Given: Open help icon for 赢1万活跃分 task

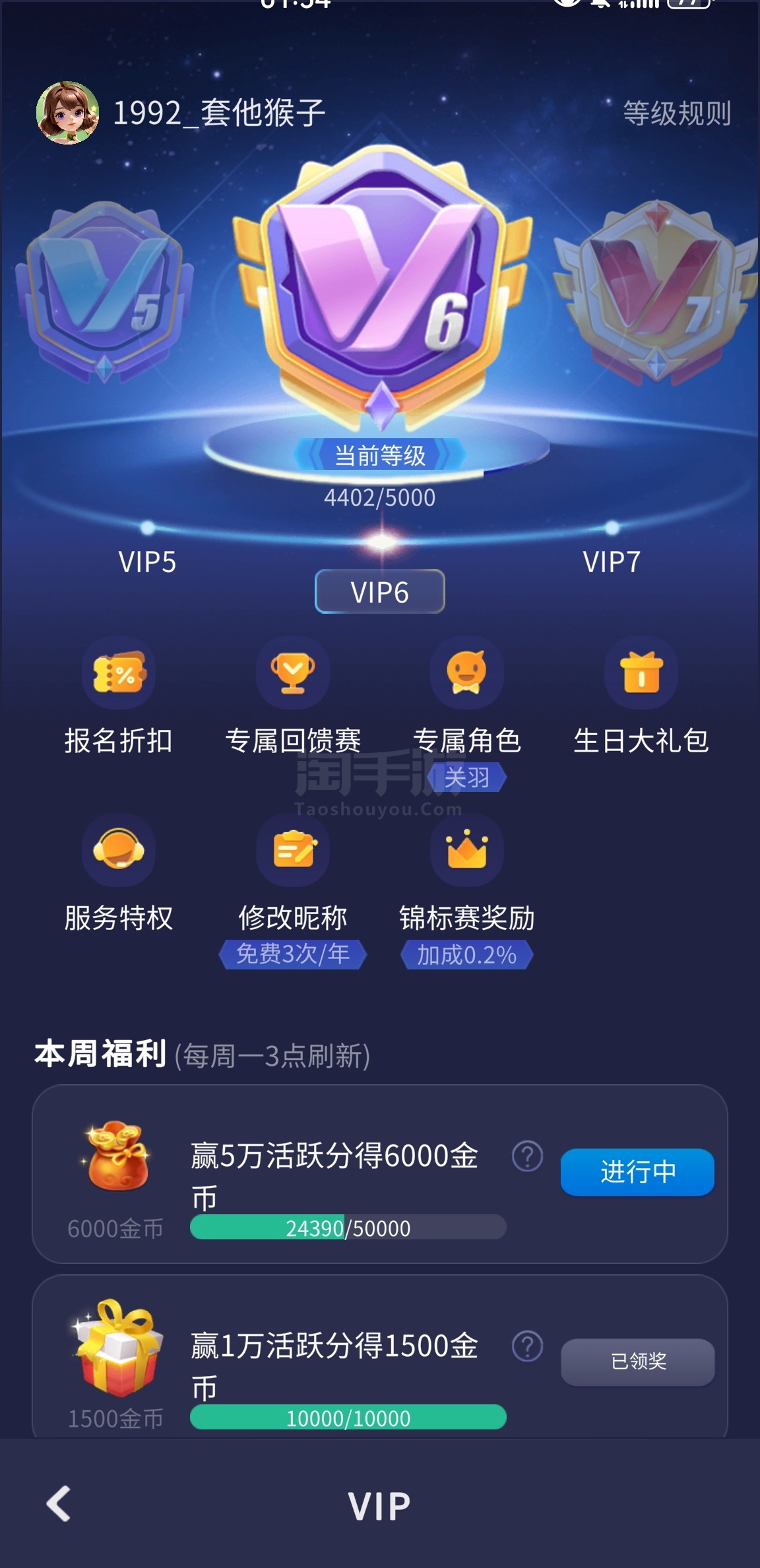Looking at the screenshot, I should pyautogui.click(x=528, y=1346).
